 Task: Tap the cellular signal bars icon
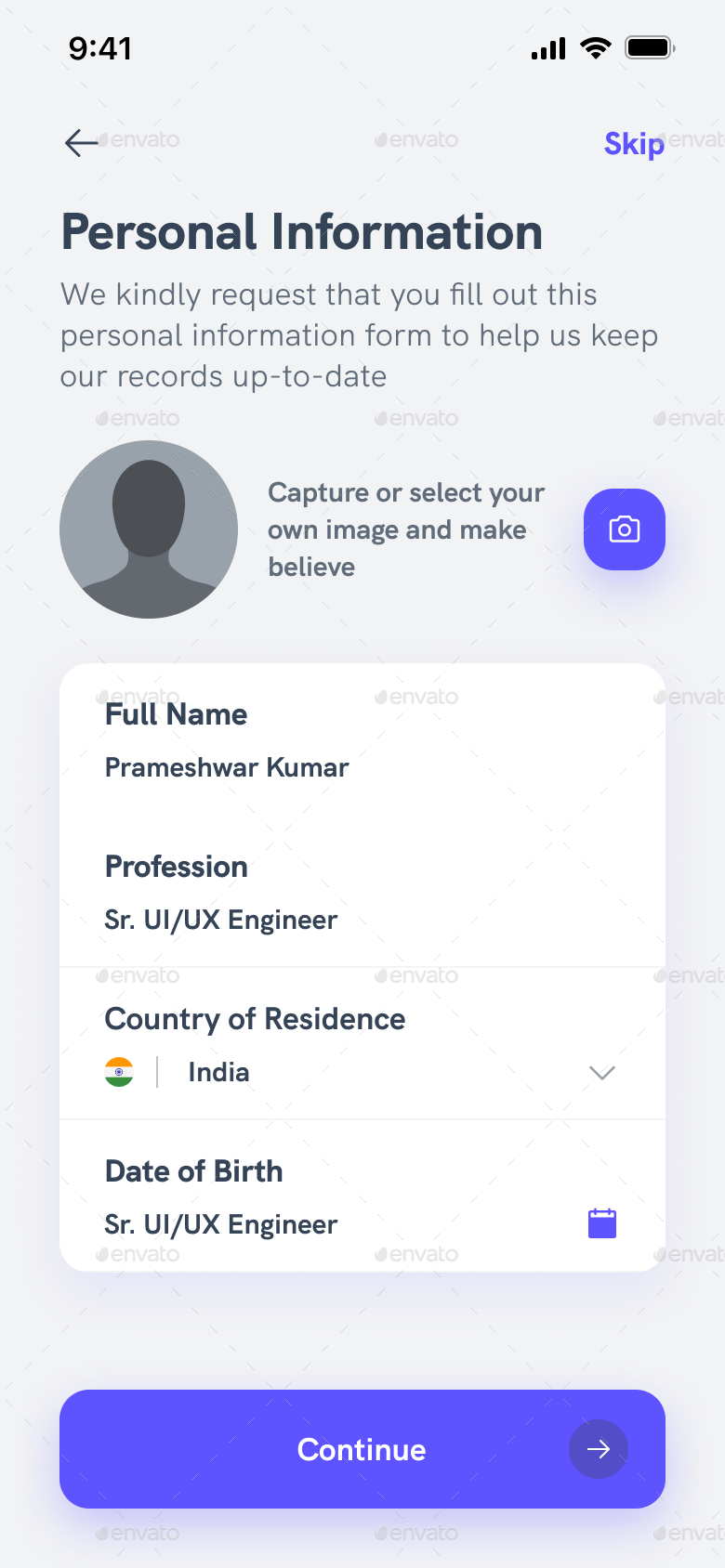[547, 48]
